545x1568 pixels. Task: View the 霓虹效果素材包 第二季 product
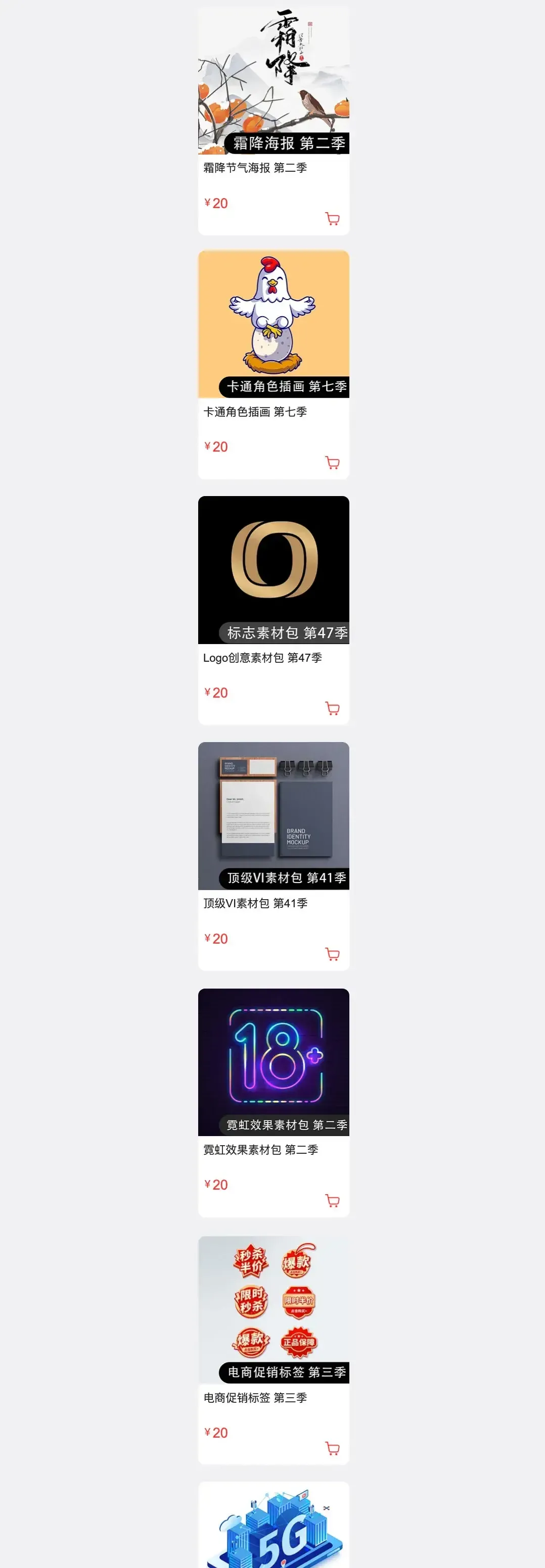coord(274,1062)
